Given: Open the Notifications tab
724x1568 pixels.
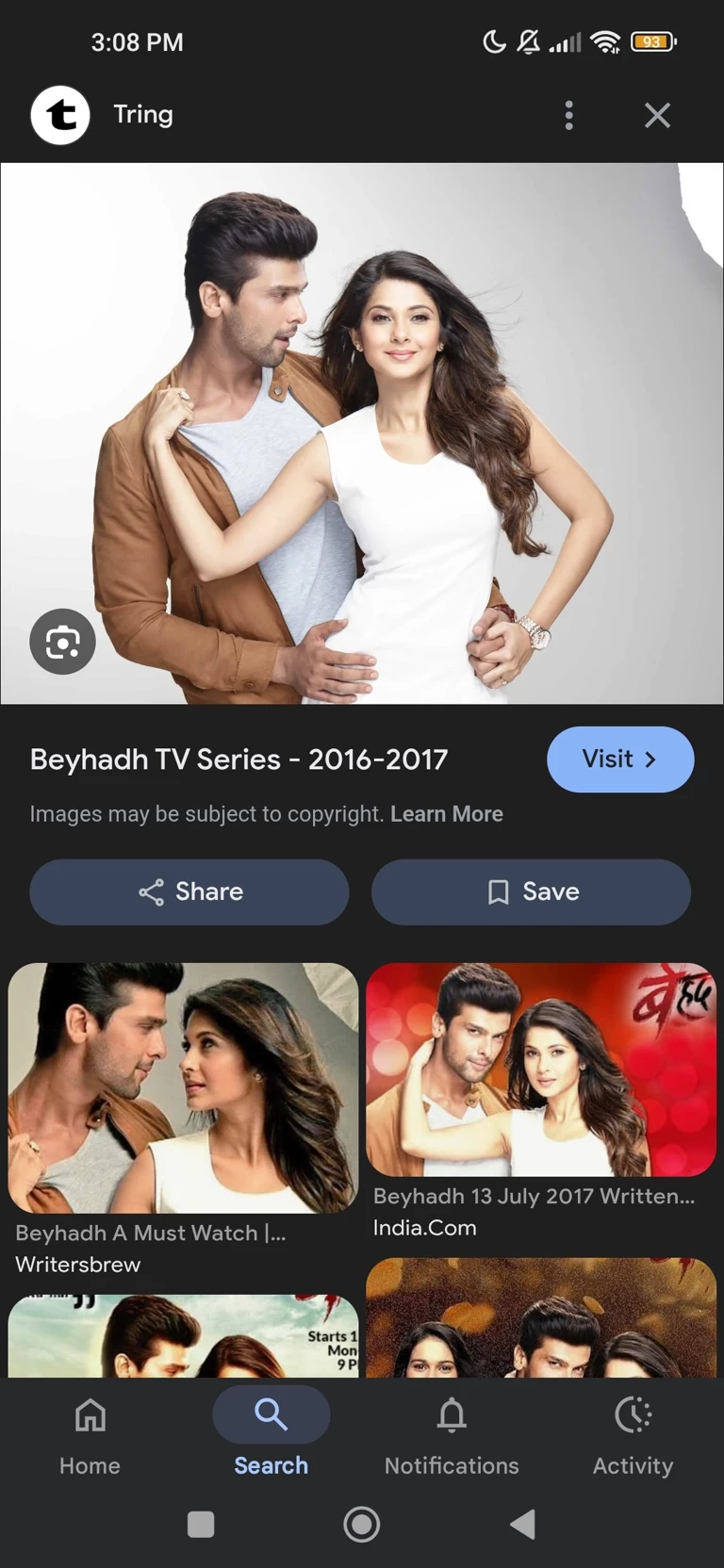Looking at the screenshot, I should coord(452,1435).
